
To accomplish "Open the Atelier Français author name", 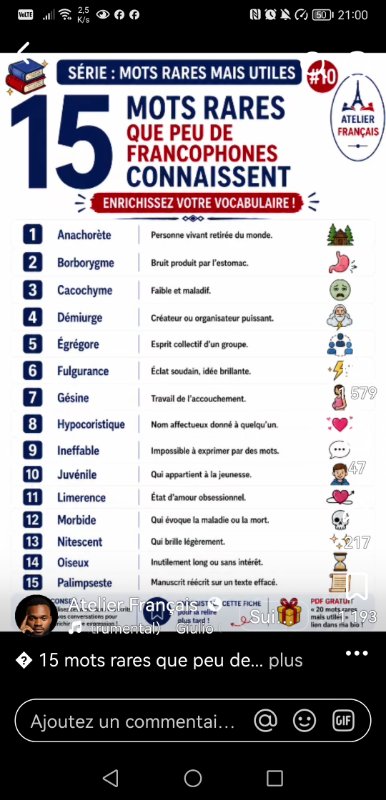I will [133, 605].
